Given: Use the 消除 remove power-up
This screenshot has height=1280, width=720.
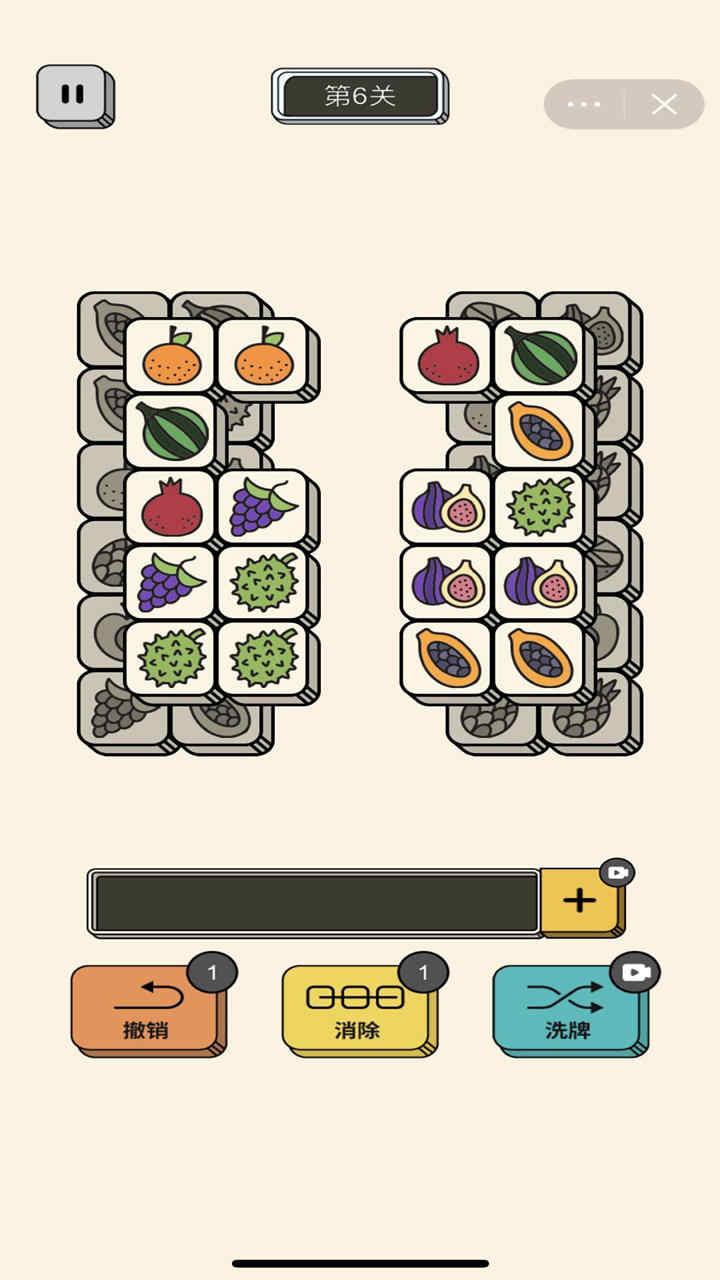Looking at the screenshot, I should 356,1008.
